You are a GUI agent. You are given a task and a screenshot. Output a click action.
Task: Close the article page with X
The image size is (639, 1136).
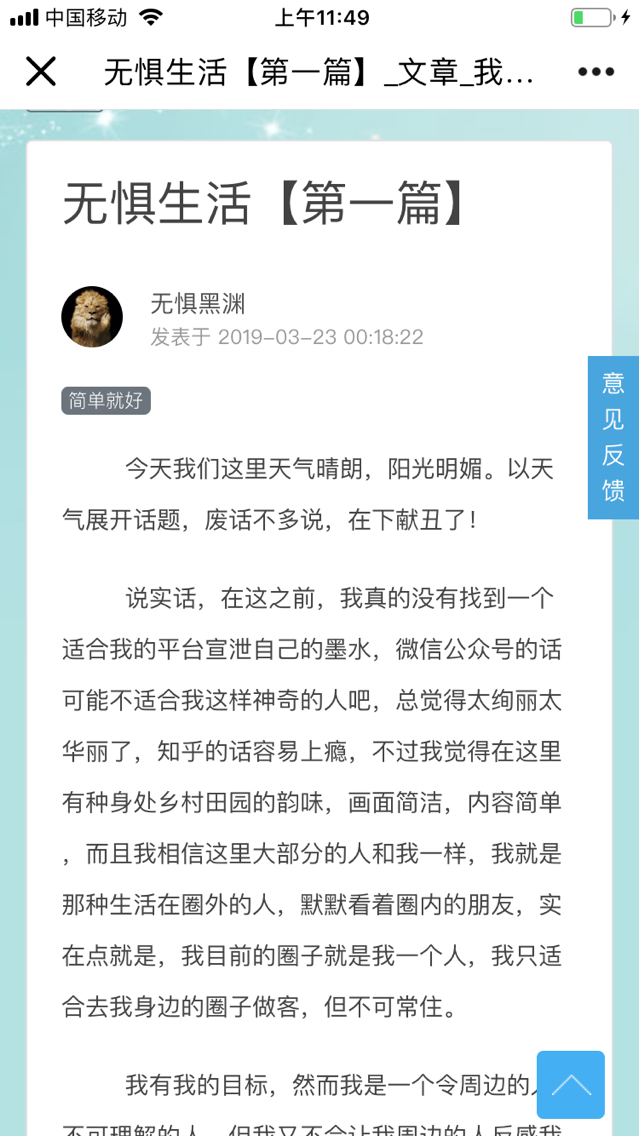41,72
